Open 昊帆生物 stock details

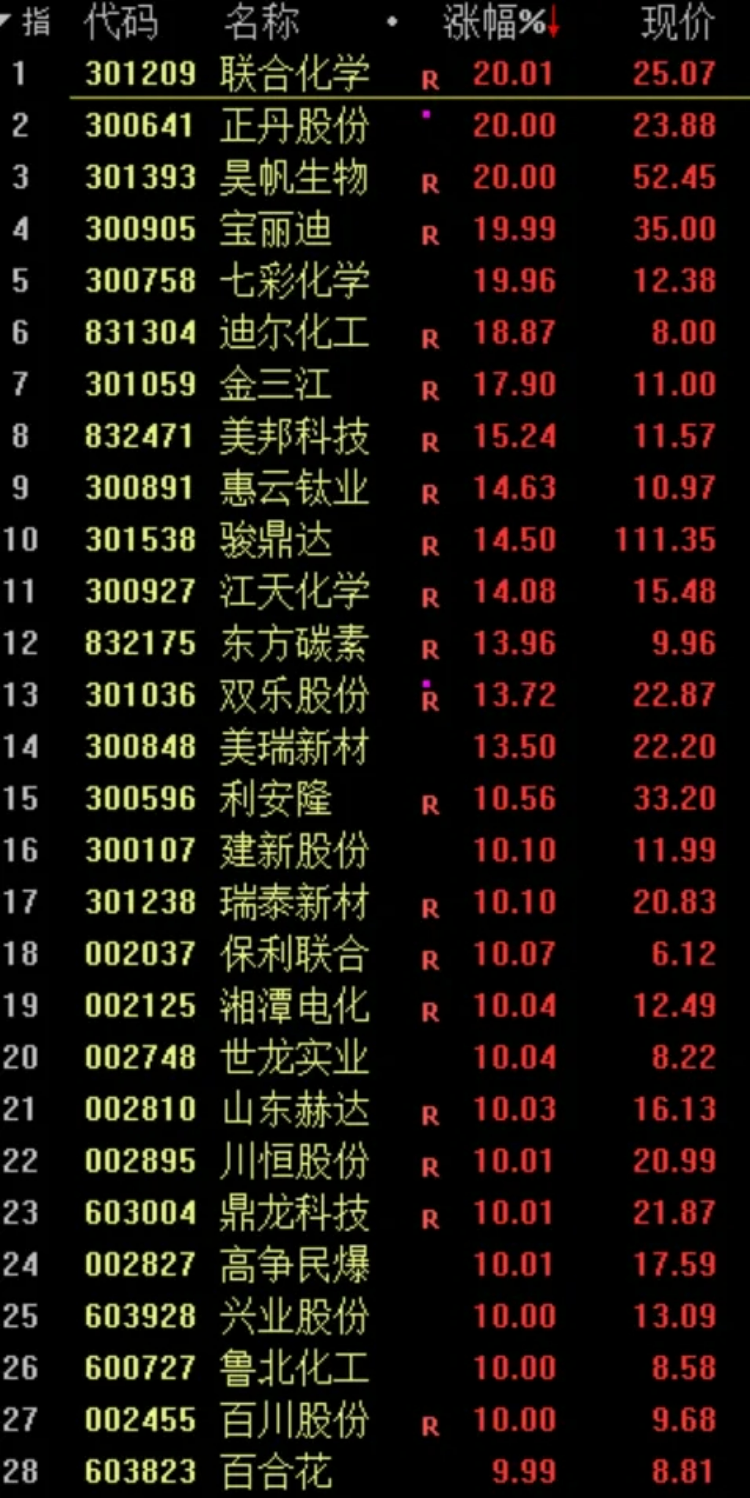pyautogui.click(x=375, y=178)
